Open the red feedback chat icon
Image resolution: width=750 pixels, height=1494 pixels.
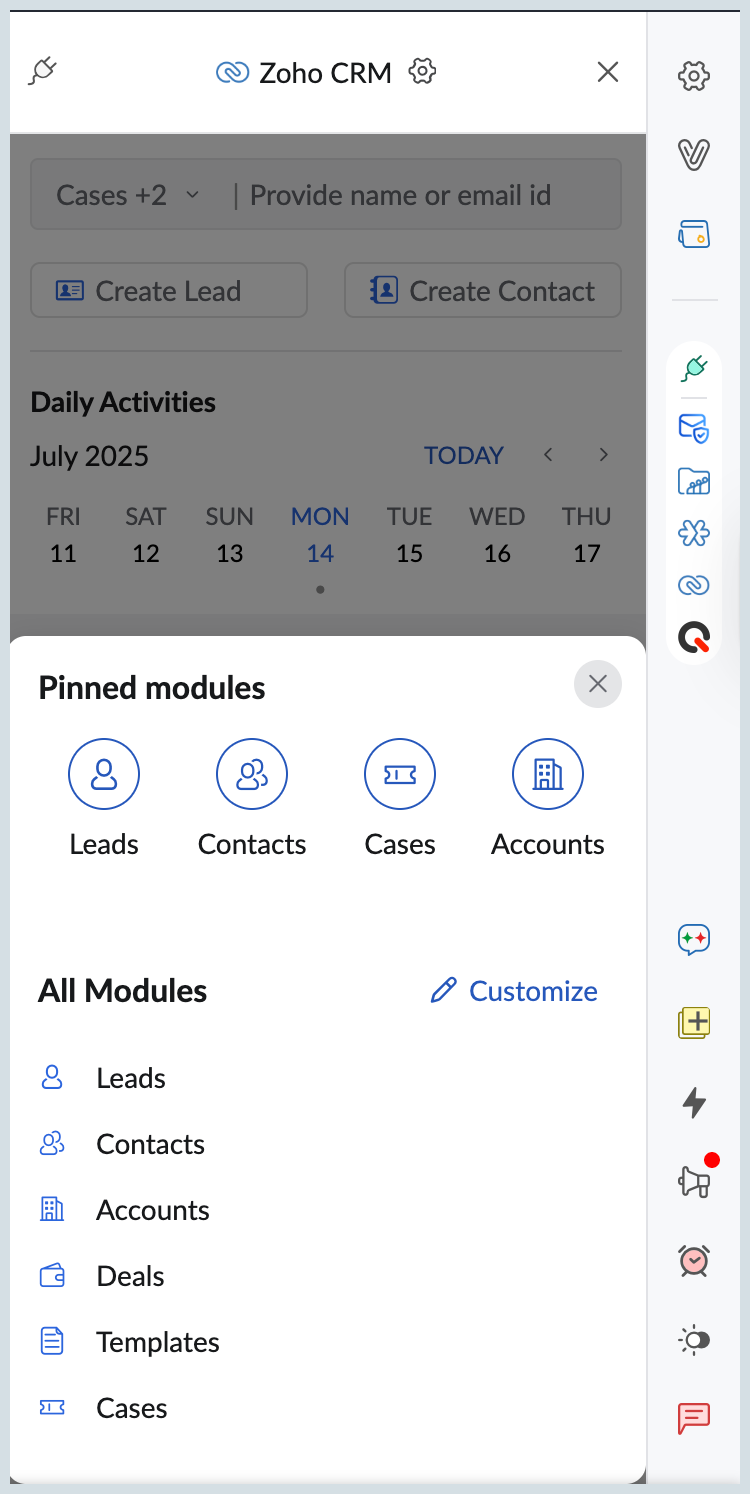(694, 1418)
